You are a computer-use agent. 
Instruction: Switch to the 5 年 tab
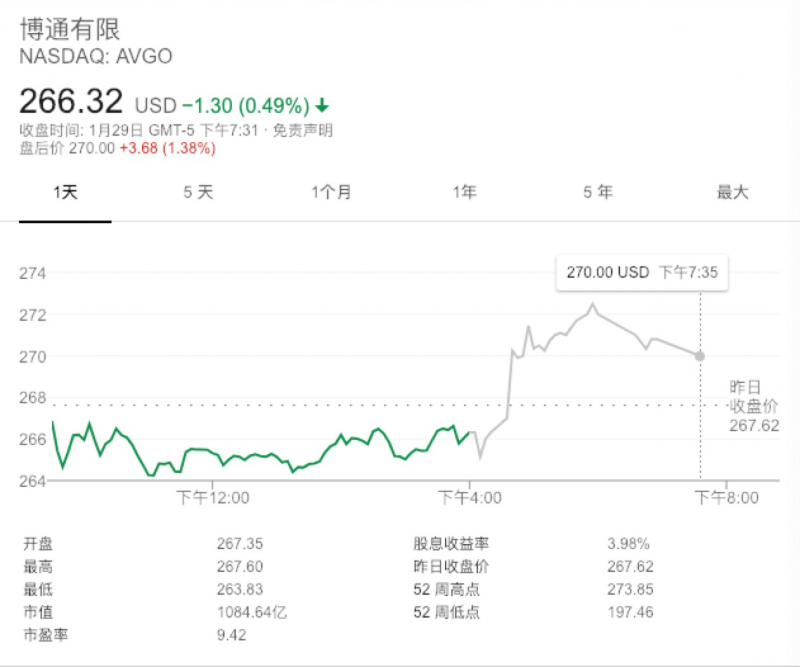(598, 193)
